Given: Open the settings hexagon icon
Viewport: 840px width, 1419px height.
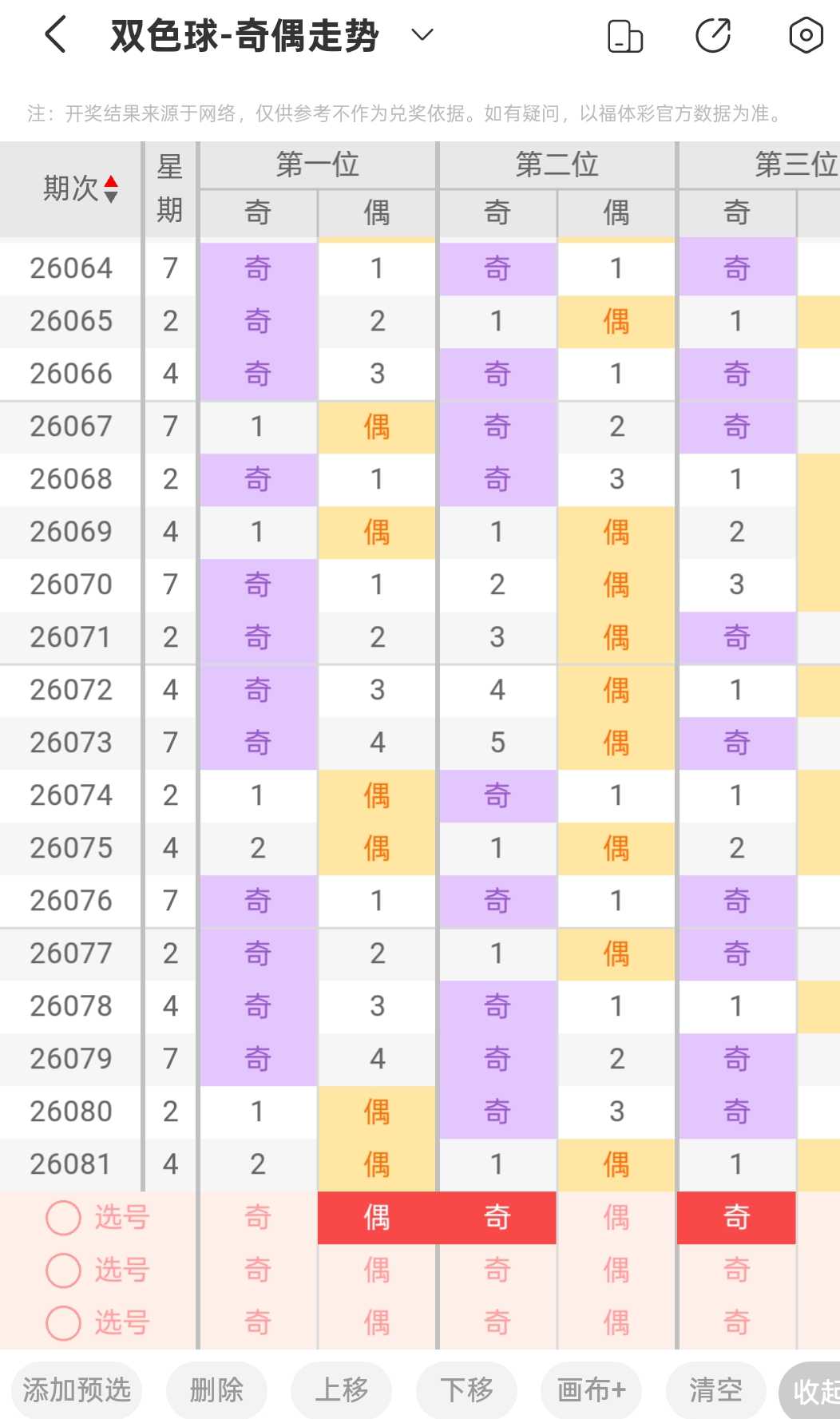Looking at the screenshot, I should (806, 36).
